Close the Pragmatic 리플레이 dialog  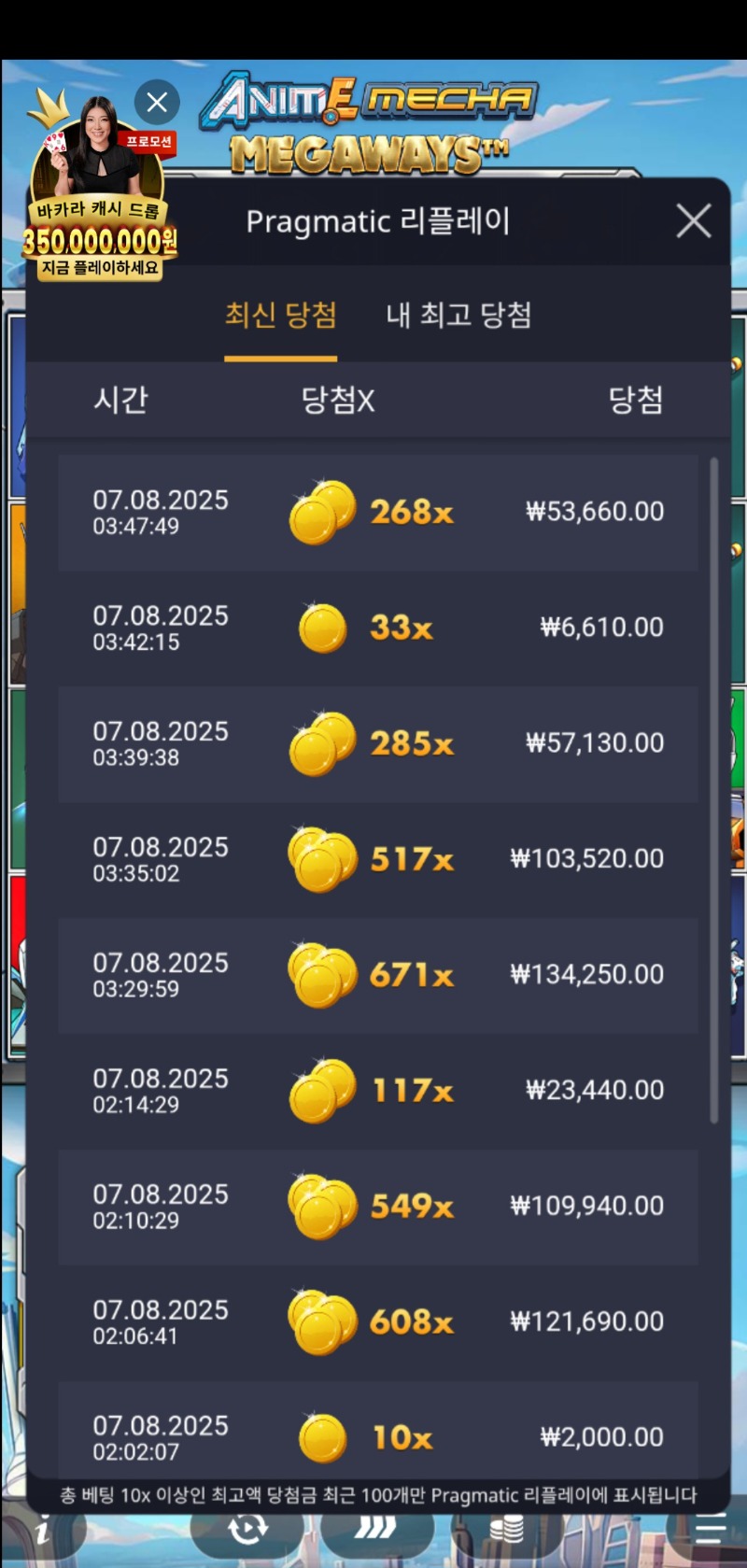[x=693, y=221]
